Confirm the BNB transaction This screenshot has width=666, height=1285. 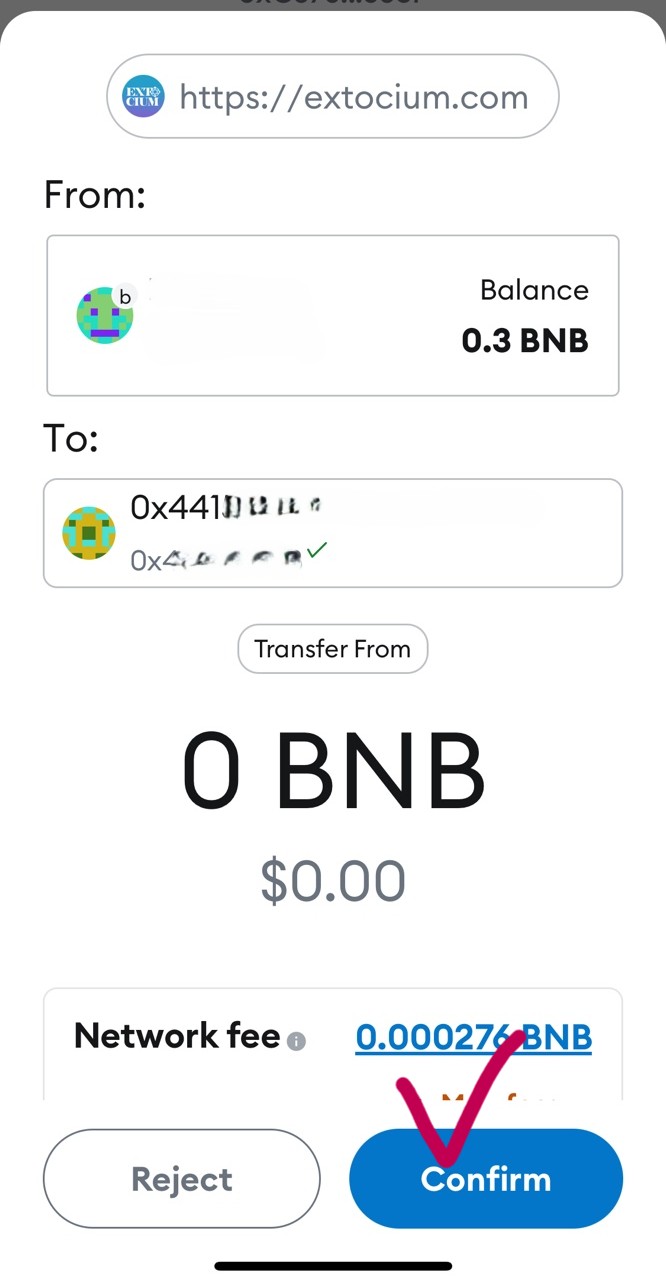point(486,1178)
